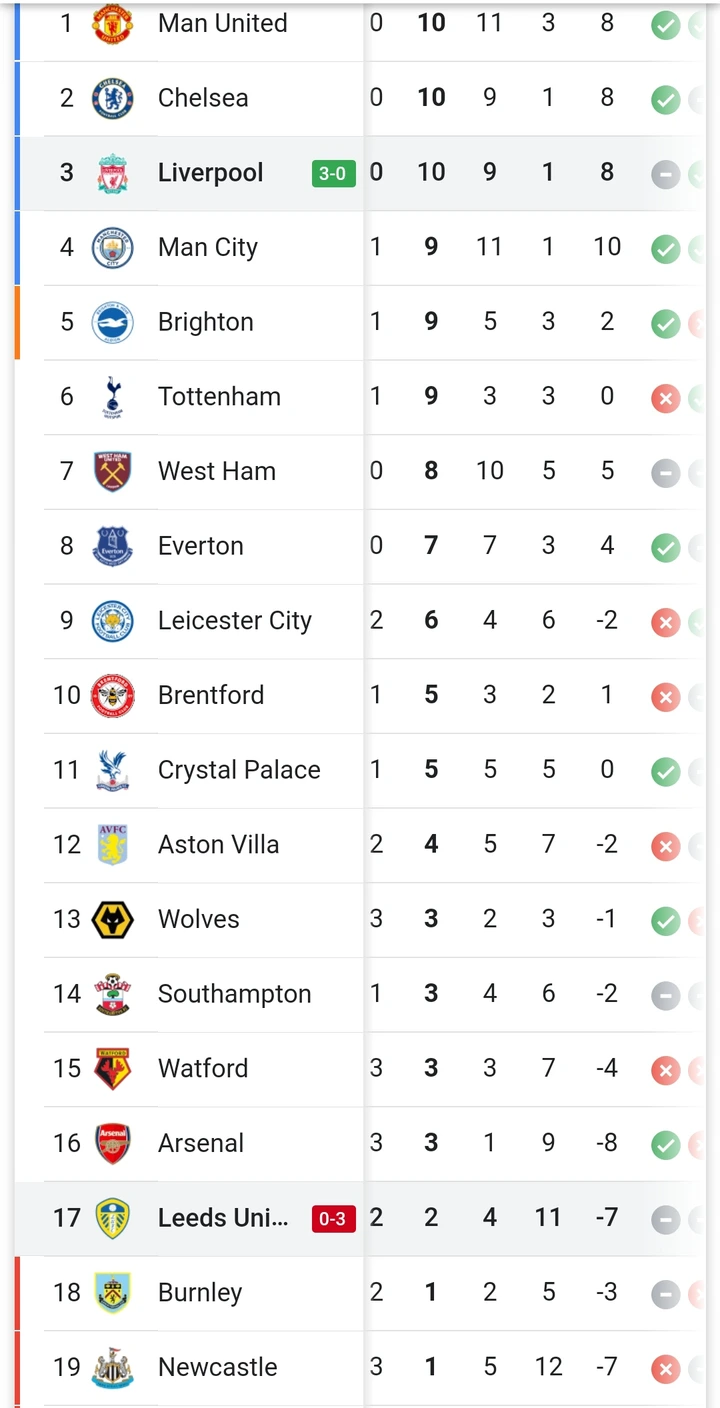Tap the Brighton row
The image size is (720, 1408).
click(x=360, y=322)
